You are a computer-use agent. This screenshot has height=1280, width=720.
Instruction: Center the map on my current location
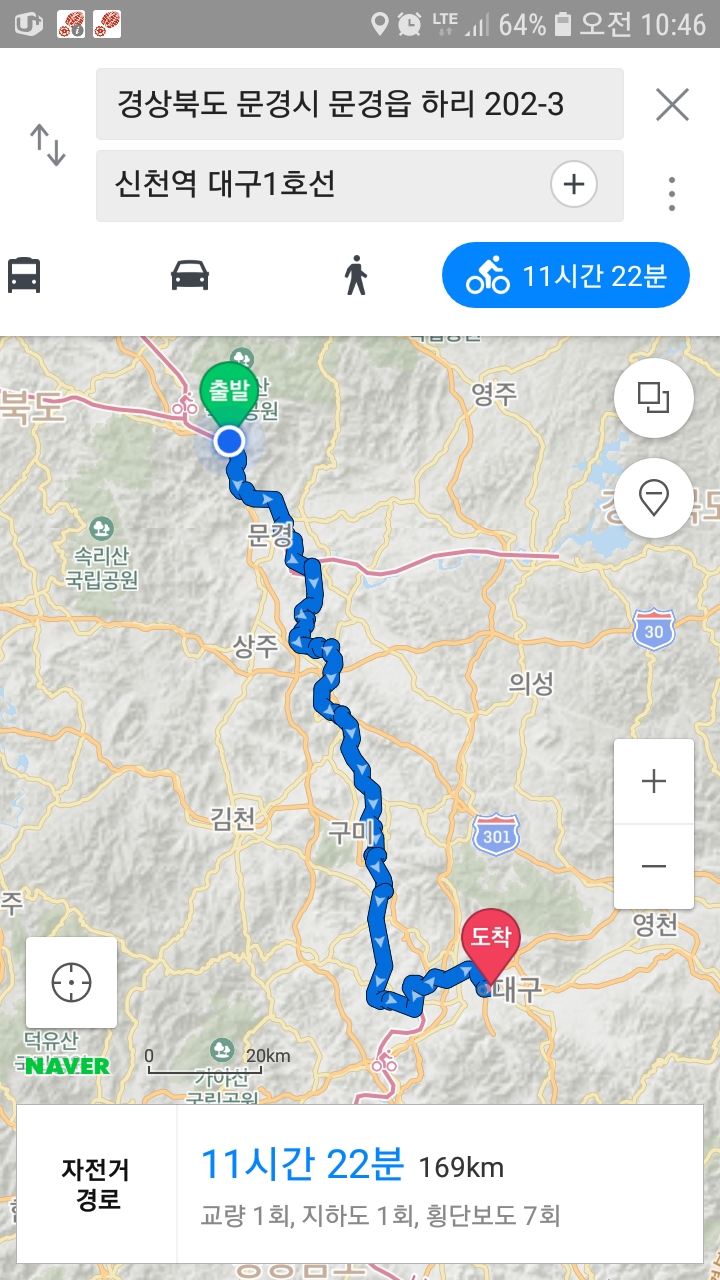(x=71, y=982)
